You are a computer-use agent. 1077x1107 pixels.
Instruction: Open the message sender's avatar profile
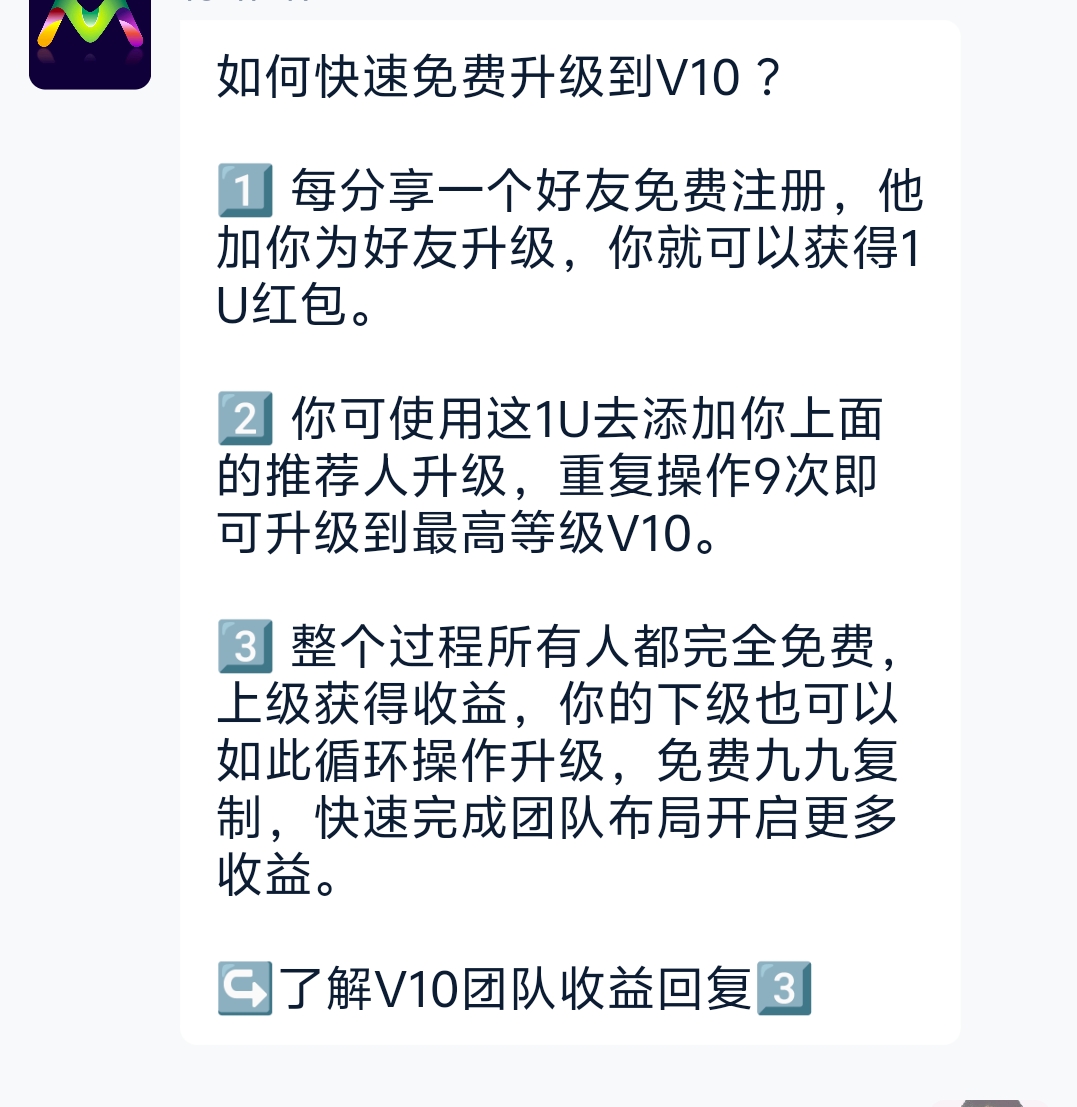point(90,44)
